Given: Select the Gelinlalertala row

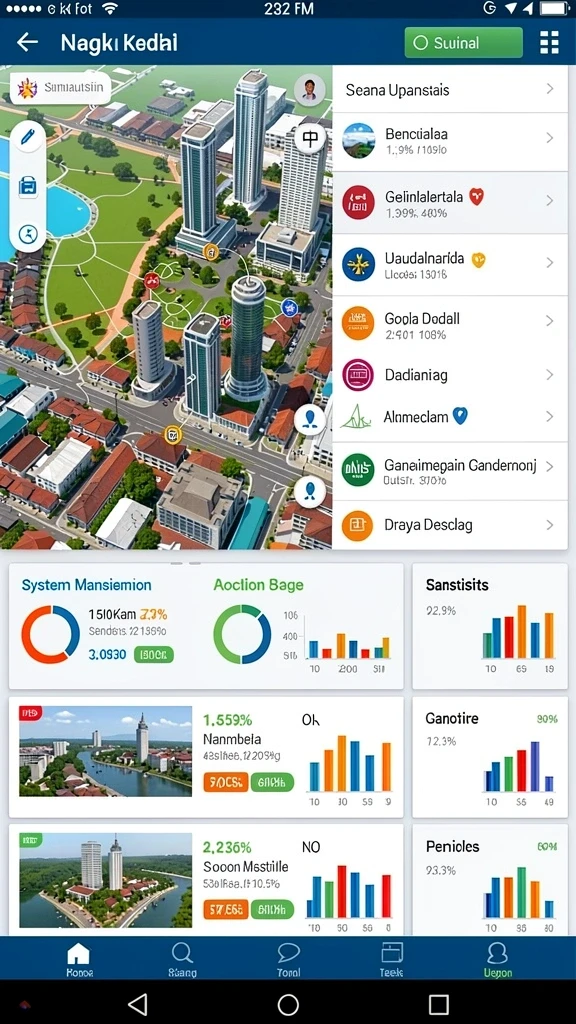Looking at the screenshot, I should pos(450,202).
